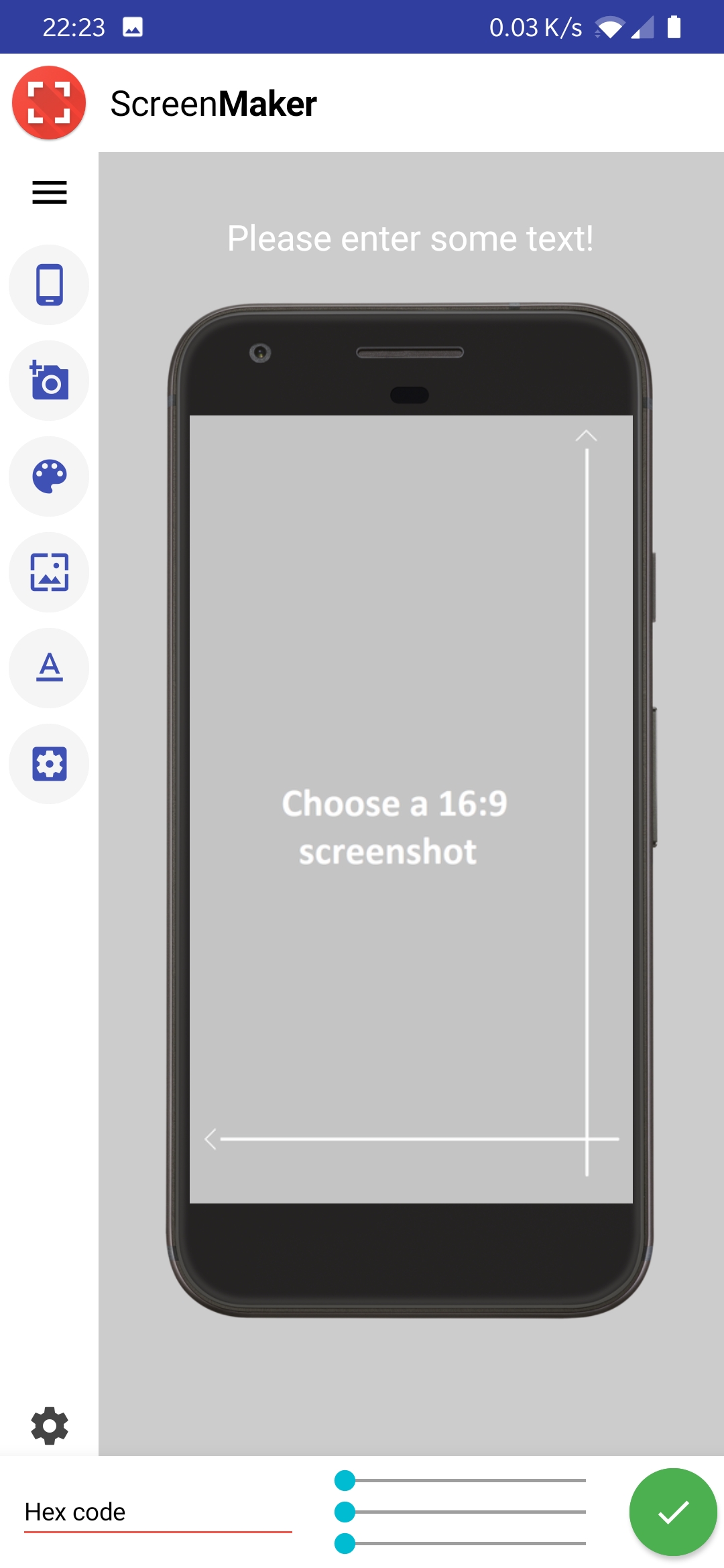The image size is (724, 1568).
Task: Open the hamburger menu
Action: 50,192
